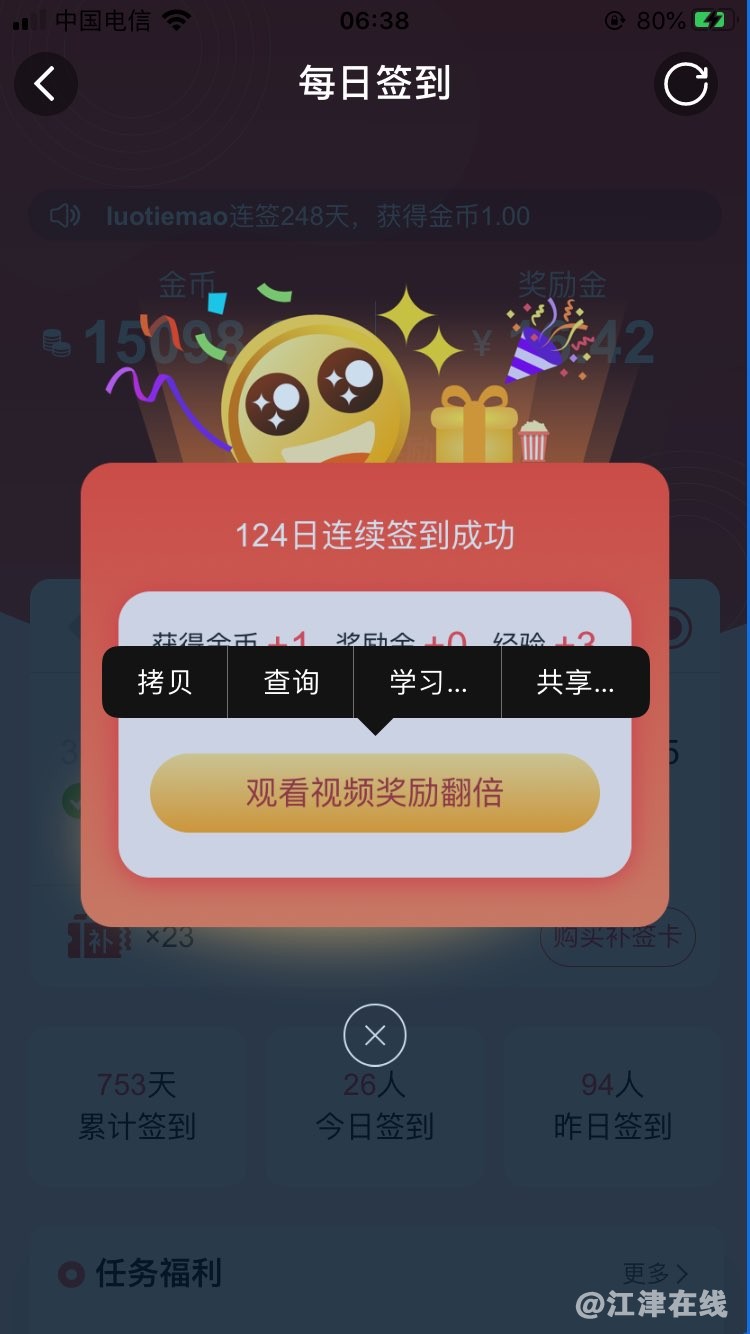The image size is (750, 1334).
Task: Choose 拷贝 from the text menu
Action: pyautogui.click(x=165, y=682)
